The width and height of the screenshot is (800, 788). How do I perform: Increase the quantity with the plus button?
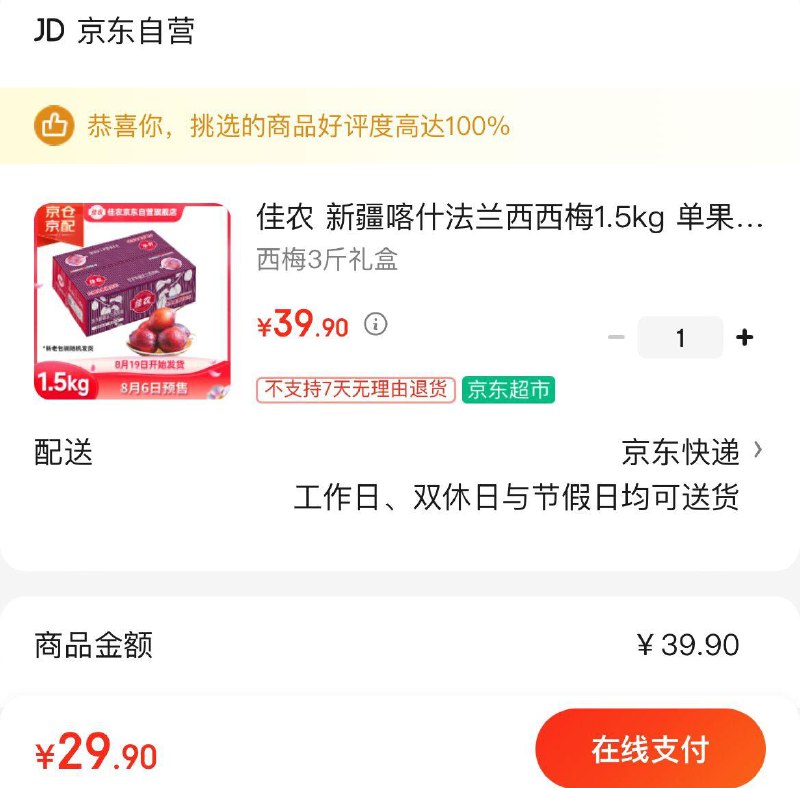point(744,338)
